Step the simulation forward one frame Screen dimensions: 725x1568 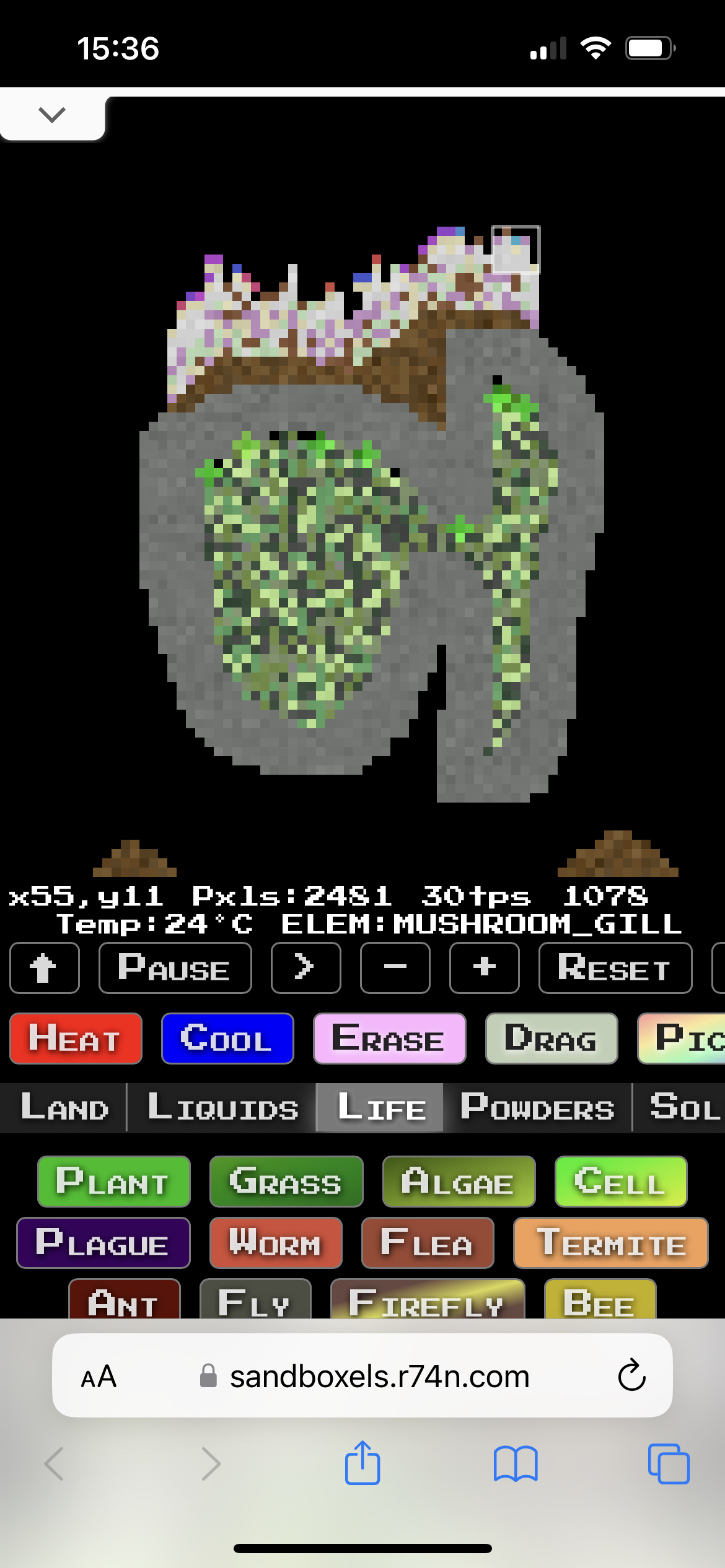[306, 967]
